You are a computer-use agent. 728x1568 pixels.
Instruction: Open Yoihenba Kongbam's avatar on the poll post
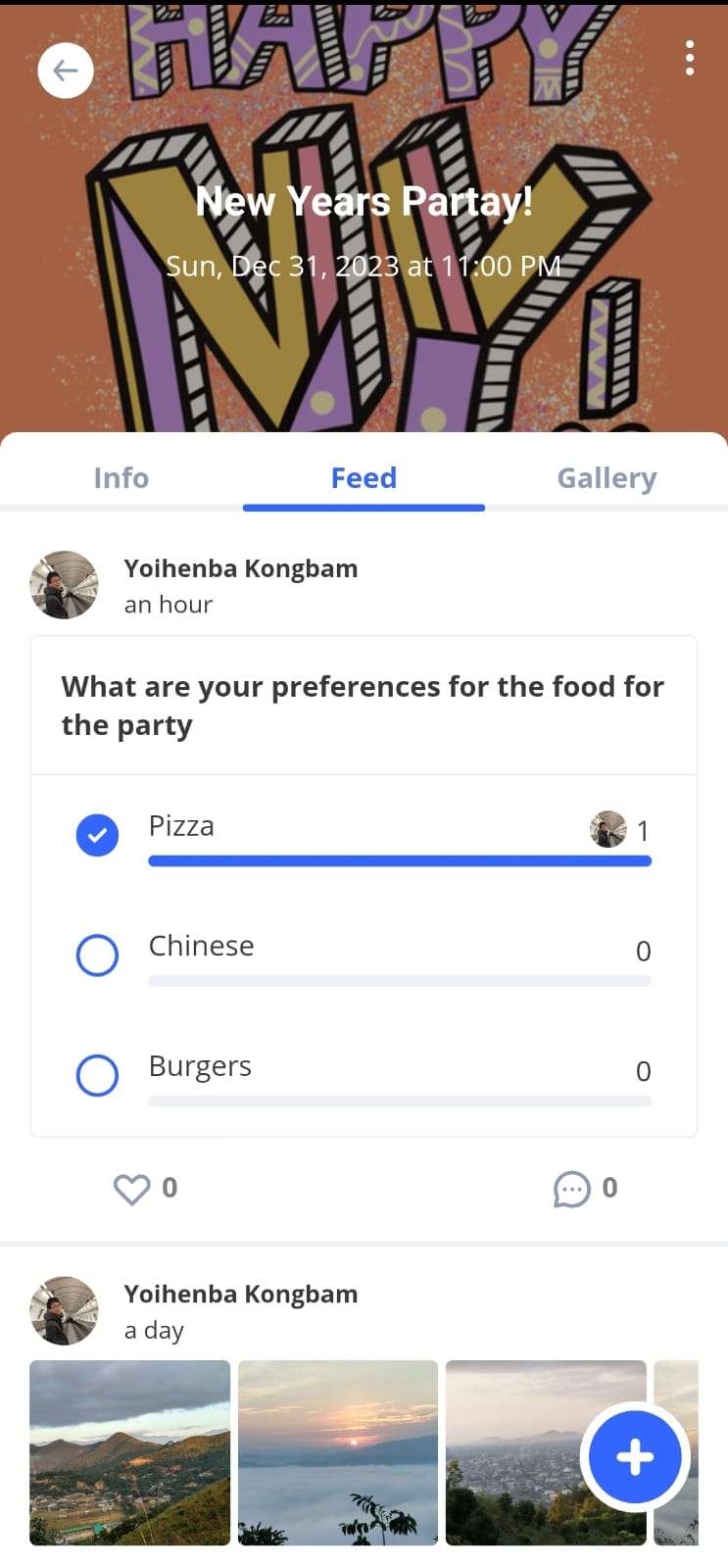[x=65, y=585]
